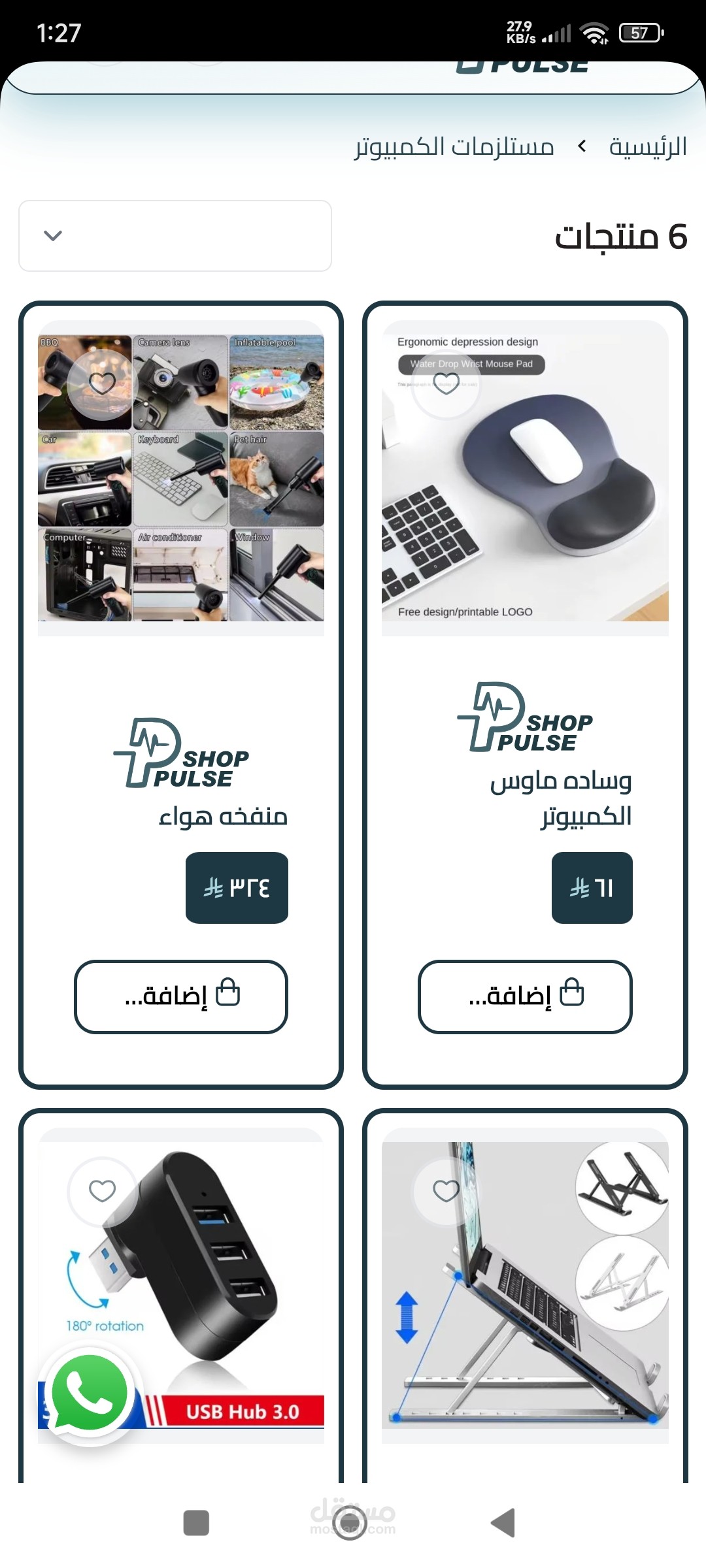Open the sort dropdown next to 6 منتجات
This screenshot has width=706, height=1568.
click(x=175, y=236)
